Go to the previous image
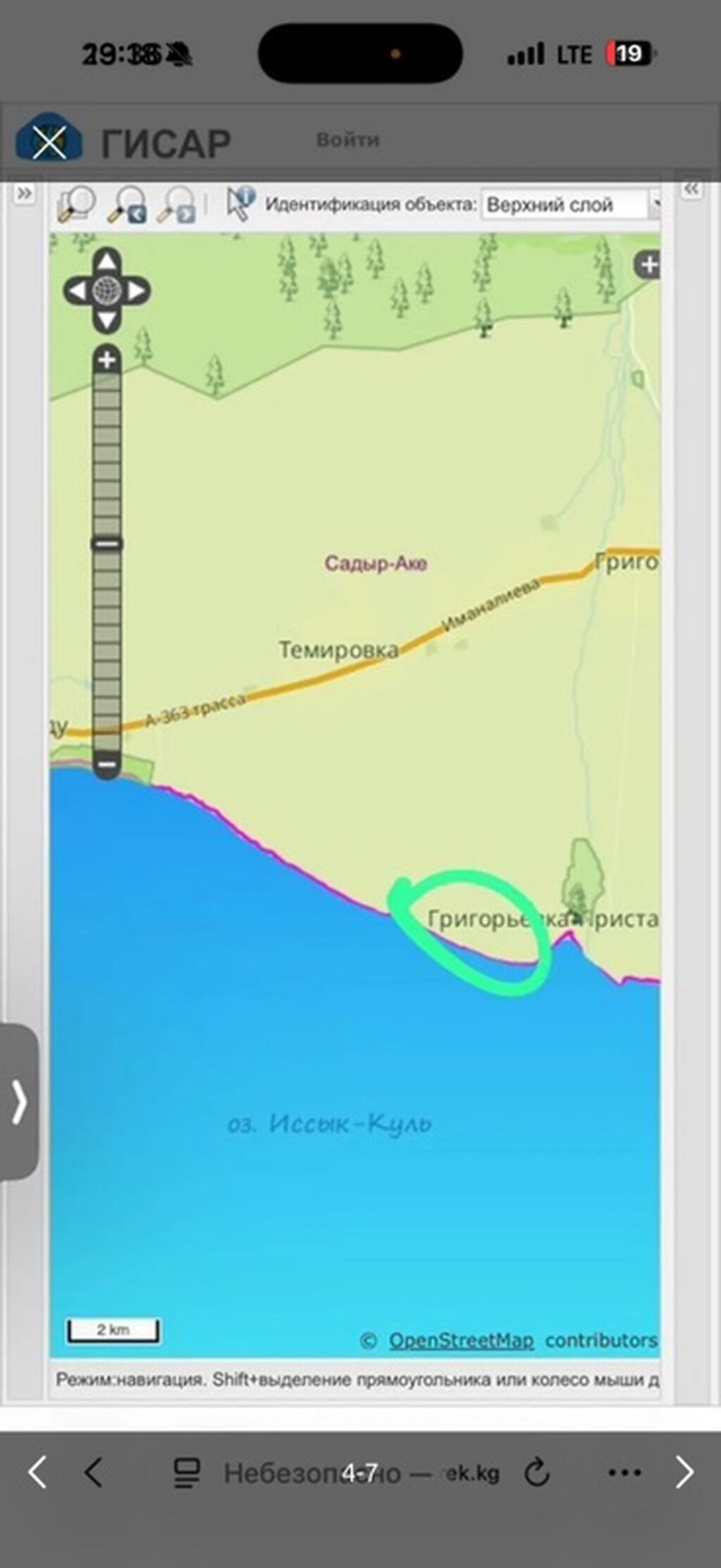 pyautogui.click(x=37, y=1471)
